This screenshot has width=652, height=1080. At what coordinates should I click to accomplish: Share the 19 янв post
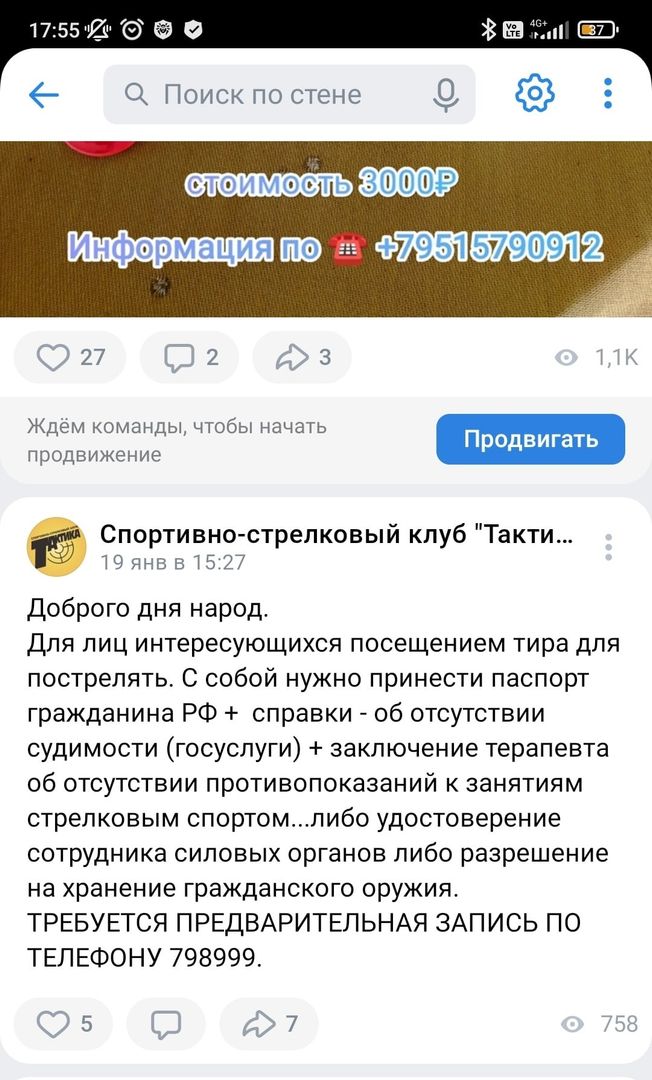click(x=271, y=1023)
